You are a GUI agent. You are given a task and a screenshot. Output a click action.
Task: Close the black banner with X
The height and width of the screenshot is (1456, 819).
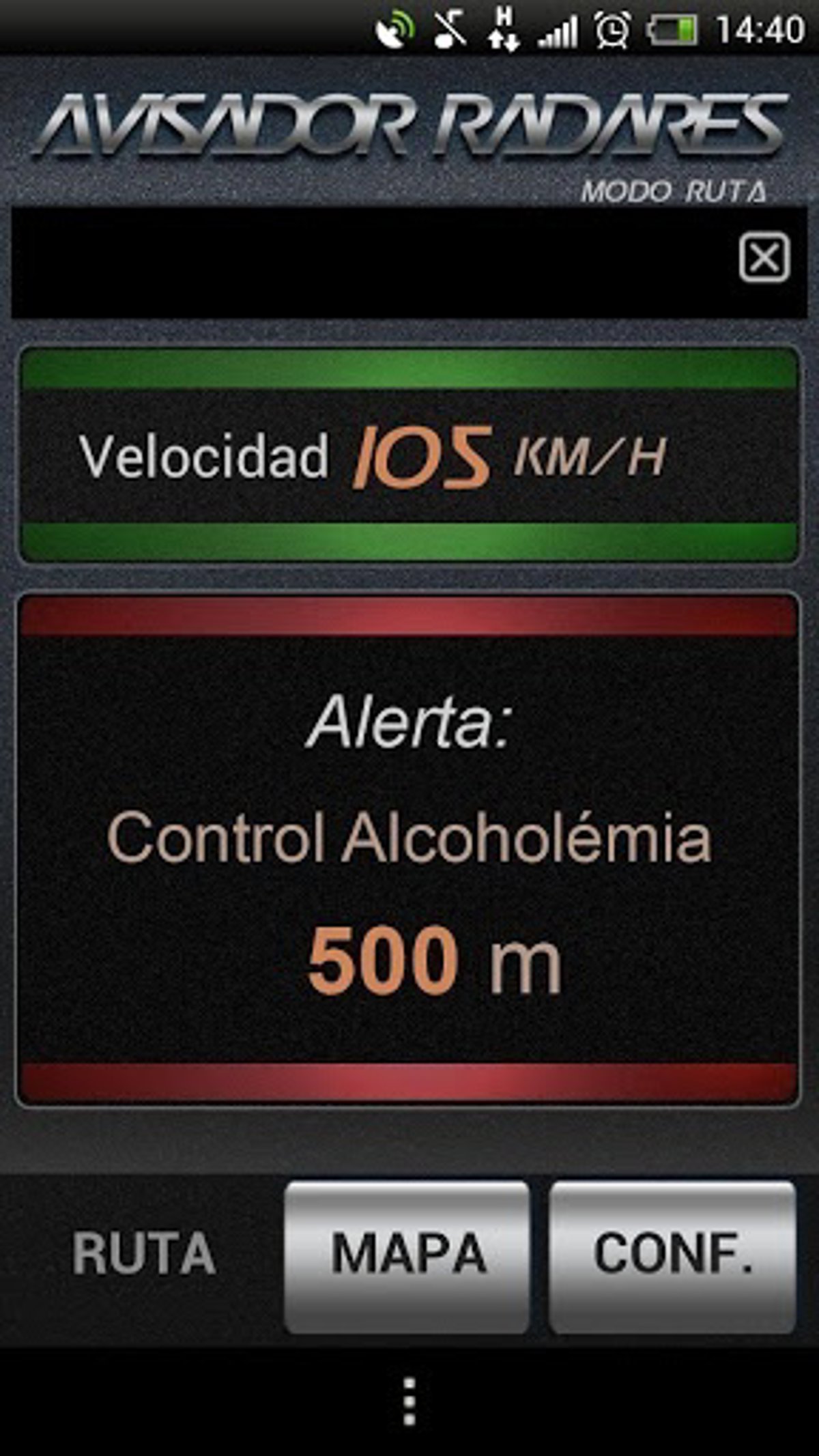tap(764, 258)
